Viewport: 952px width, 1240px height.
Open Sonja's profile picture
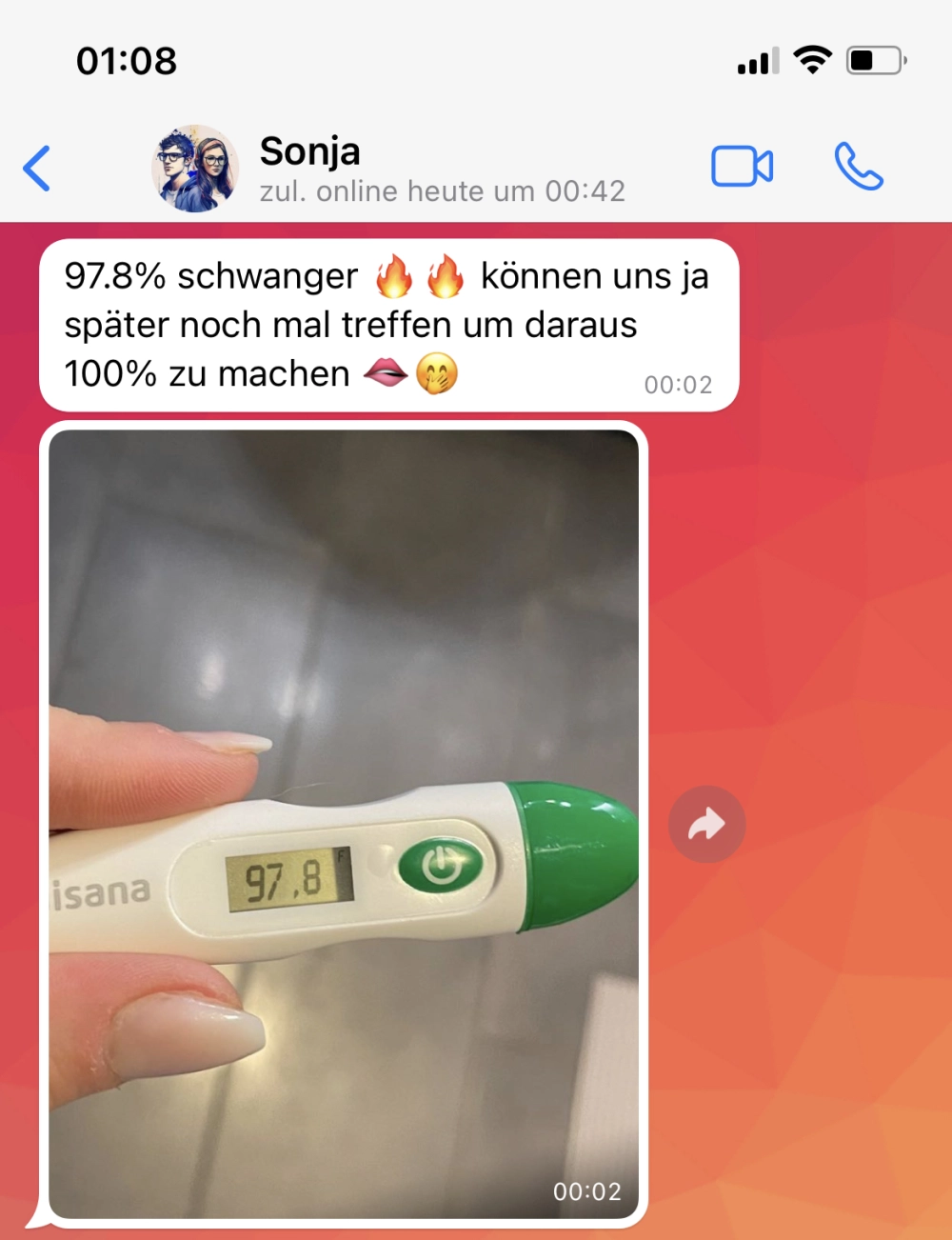(195, 168)
